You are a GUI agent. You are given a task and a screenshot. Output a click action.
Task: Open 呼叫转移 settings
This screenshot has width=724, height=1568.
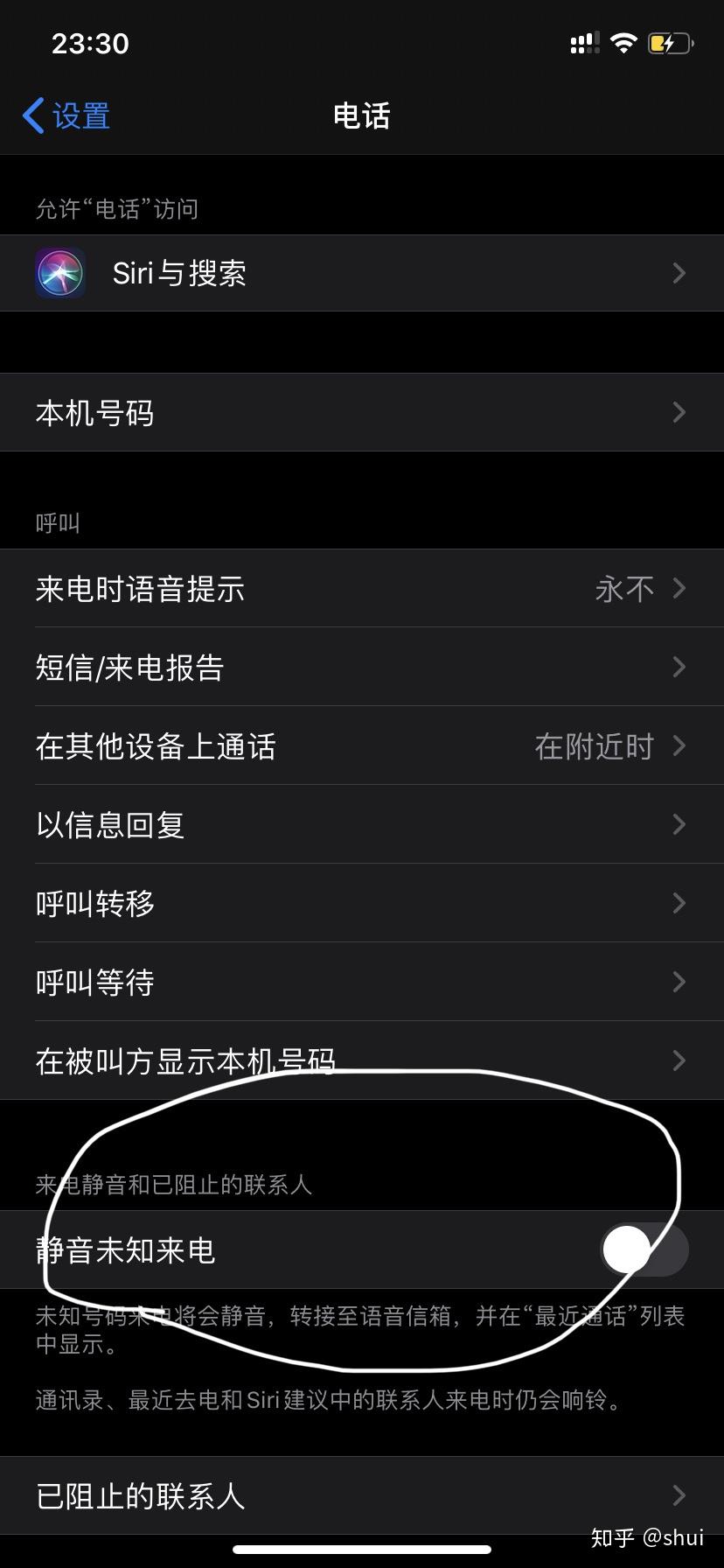coord(362,904)
